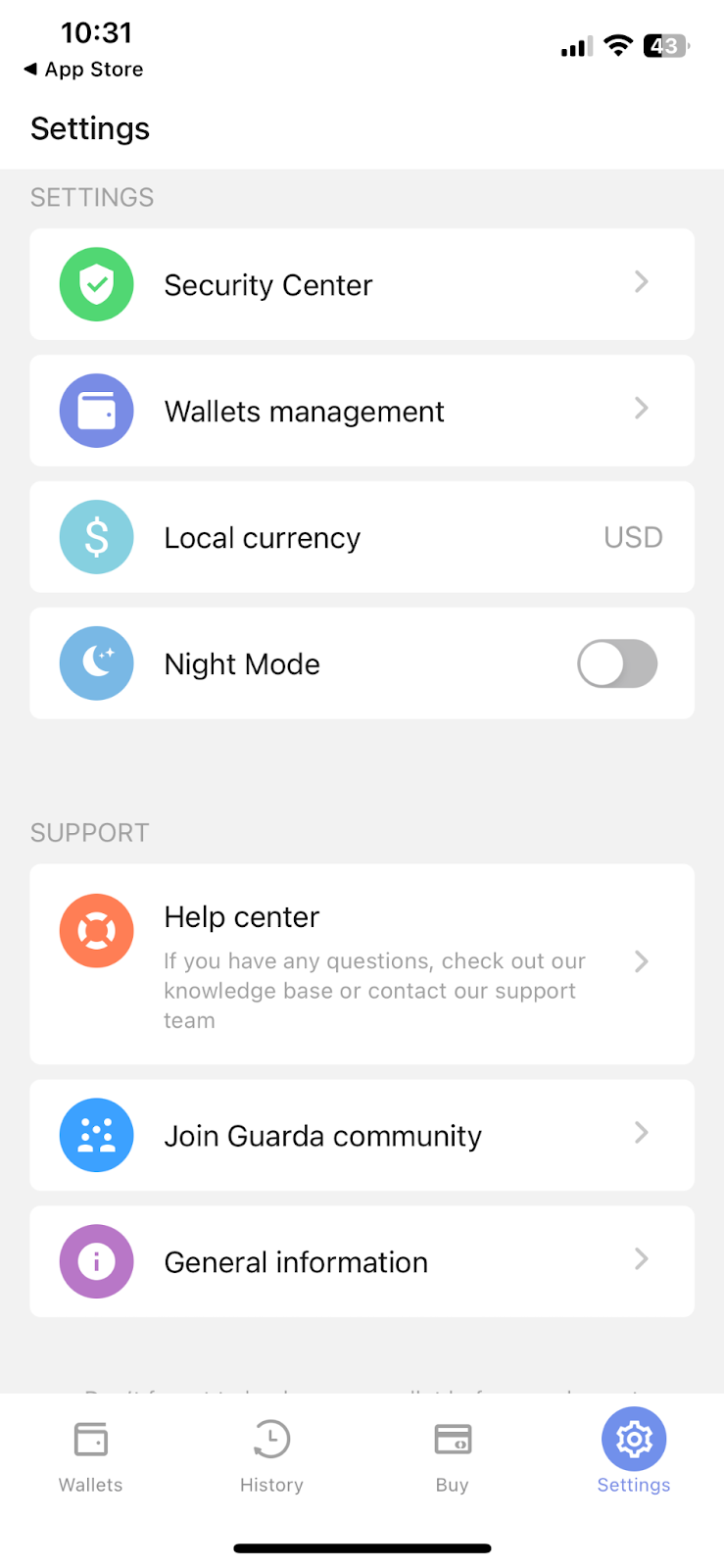Switch to the History tab
This screenshot has width=724, height=1568.
[x=271, y=1457]
